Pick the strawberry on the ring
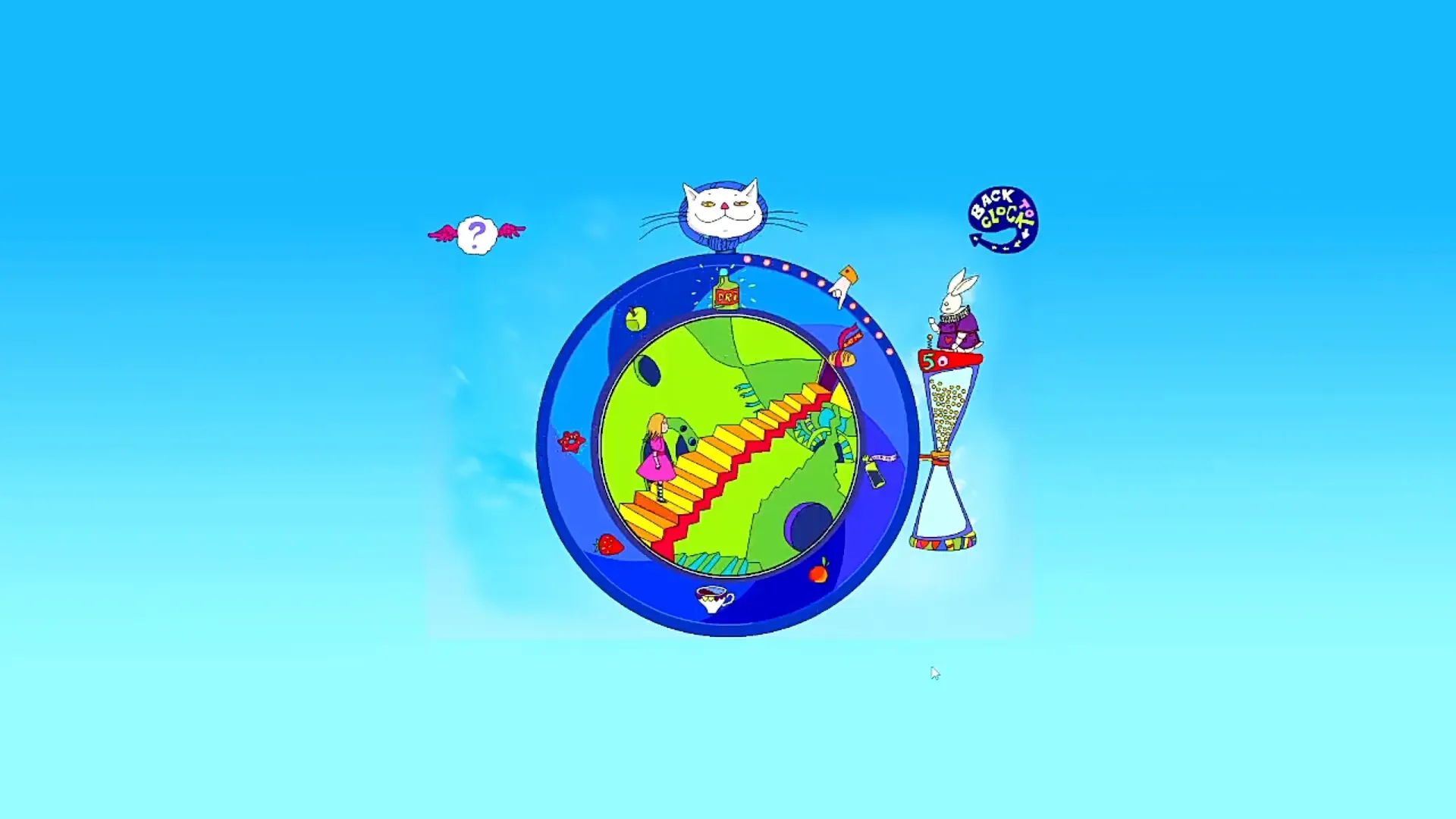The width and height of the screenshot is (1456, 819). pyautogui.click(x=608, y=544)
